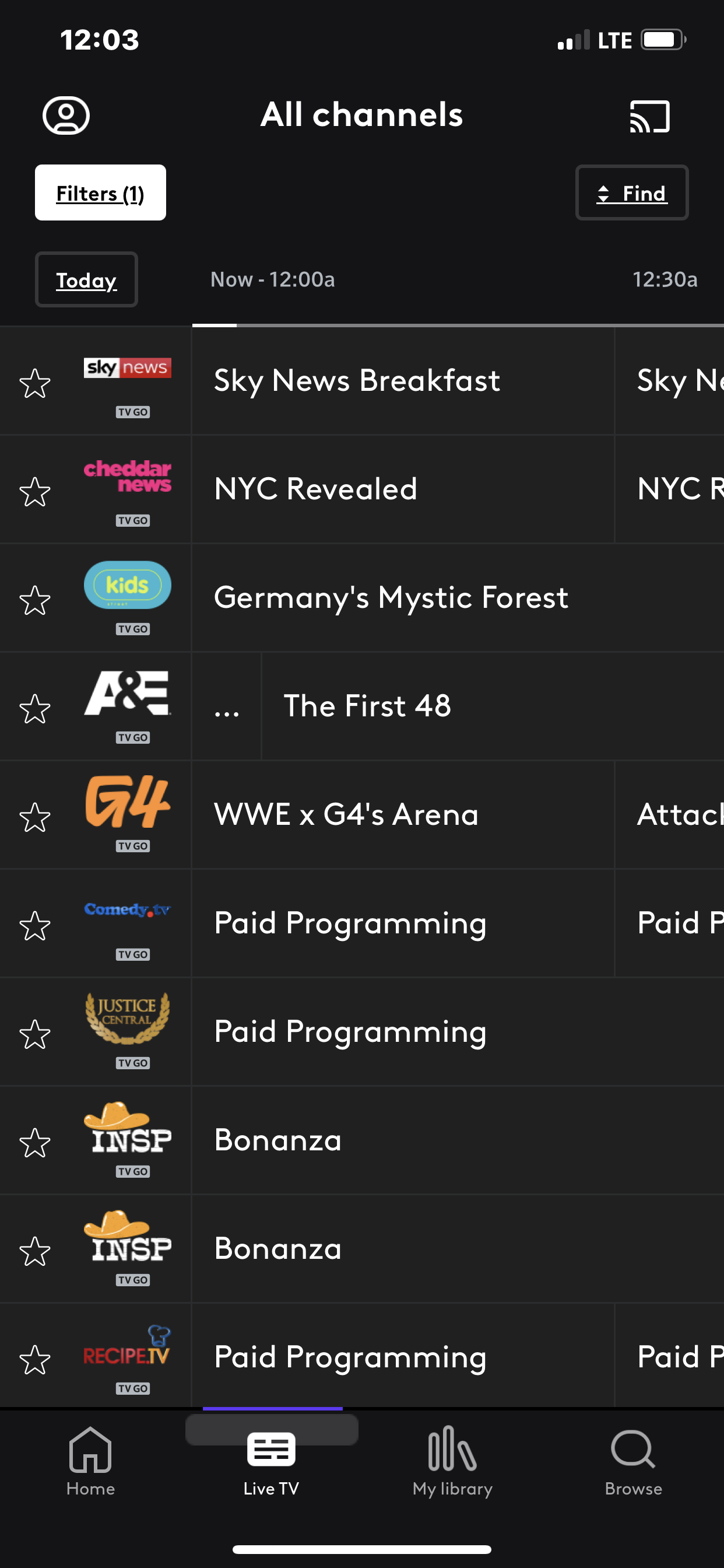Open NYC Revealed on Cheddar News
Image resolution: width=724 pixels, height=1568 pixels.
(x=402, y=489)
